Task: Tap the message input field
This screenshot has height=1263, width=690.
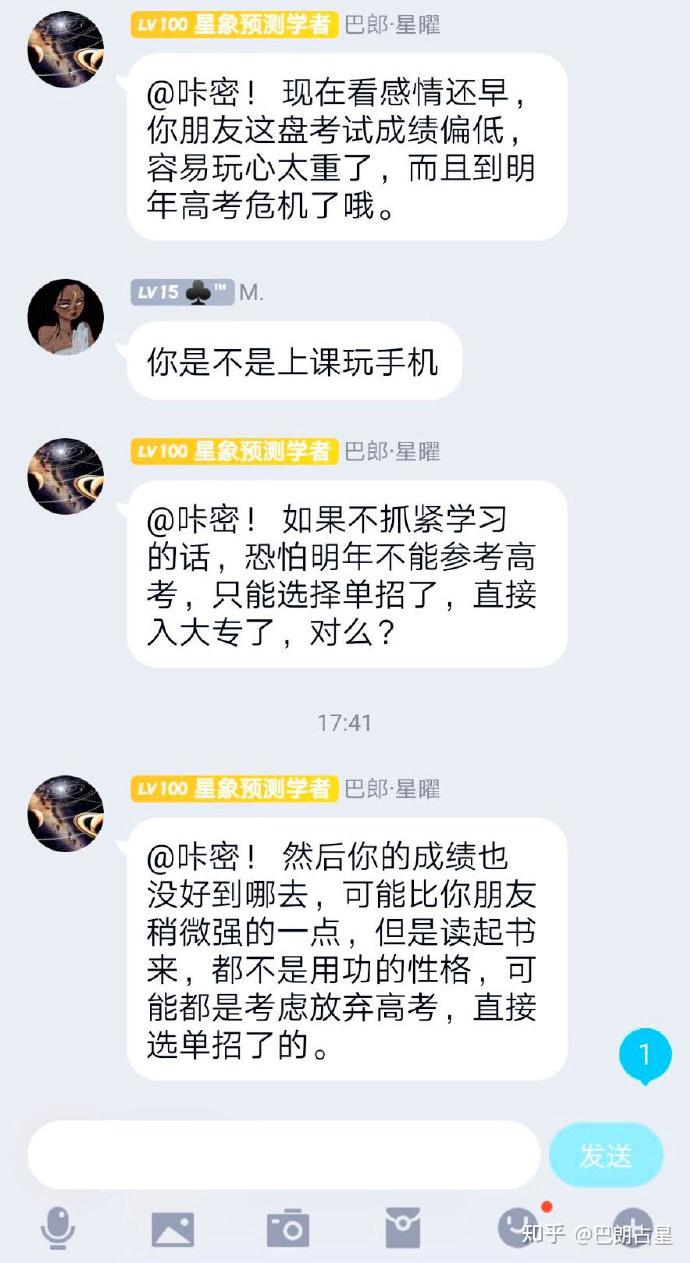Action: (284, 1155)
